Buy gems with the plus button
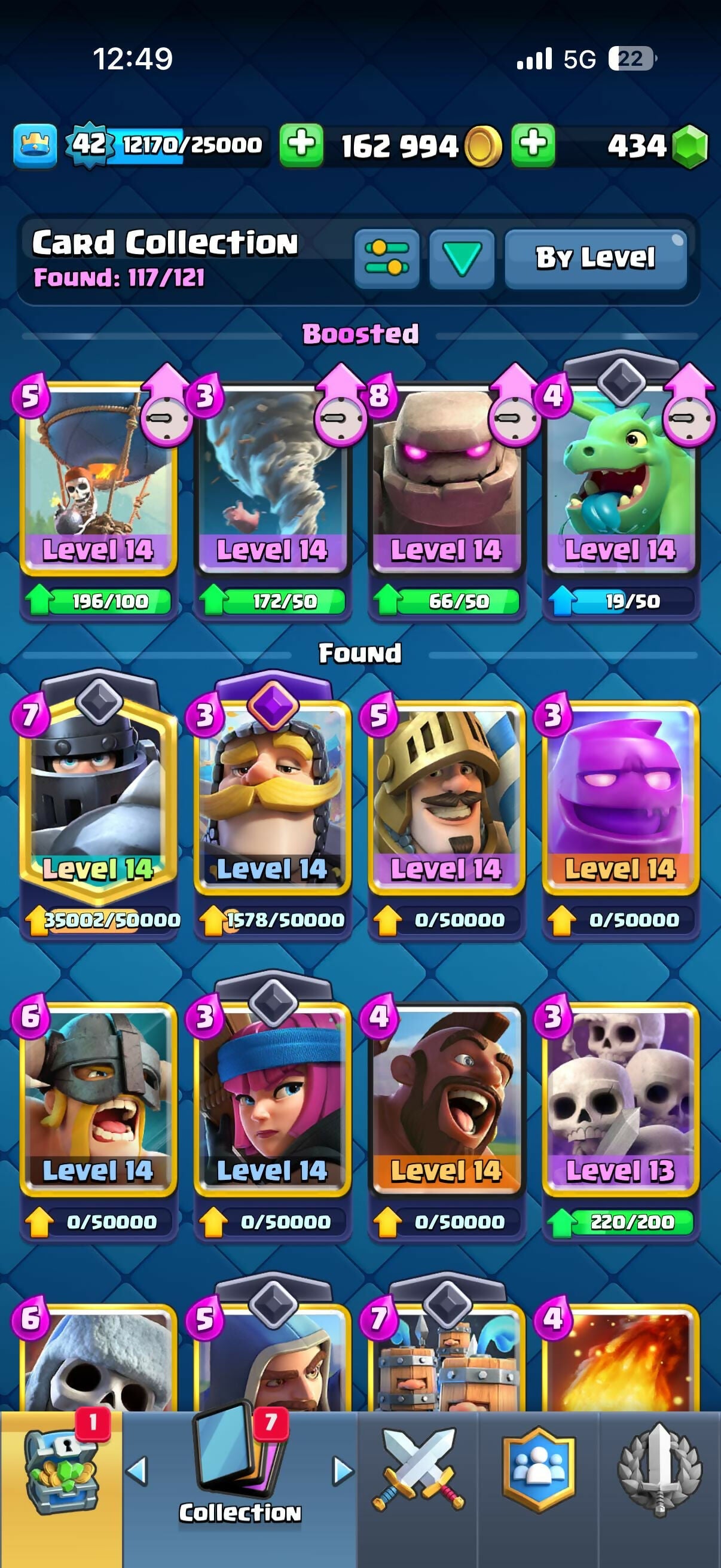721x1568 pixels. (533, 145)
